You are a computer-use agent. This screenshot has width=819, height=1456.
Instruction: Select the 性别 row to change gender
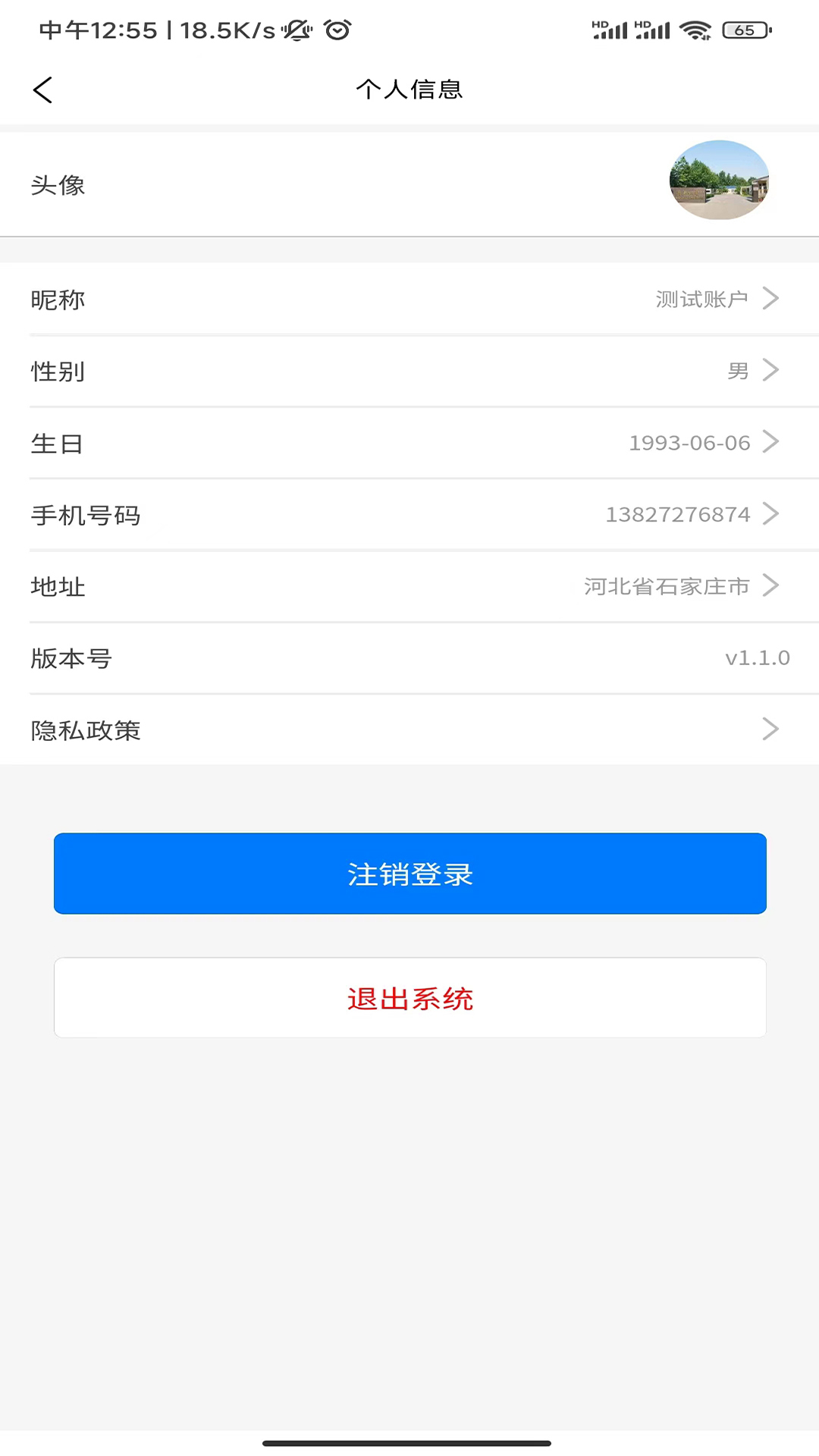[409, 371]
